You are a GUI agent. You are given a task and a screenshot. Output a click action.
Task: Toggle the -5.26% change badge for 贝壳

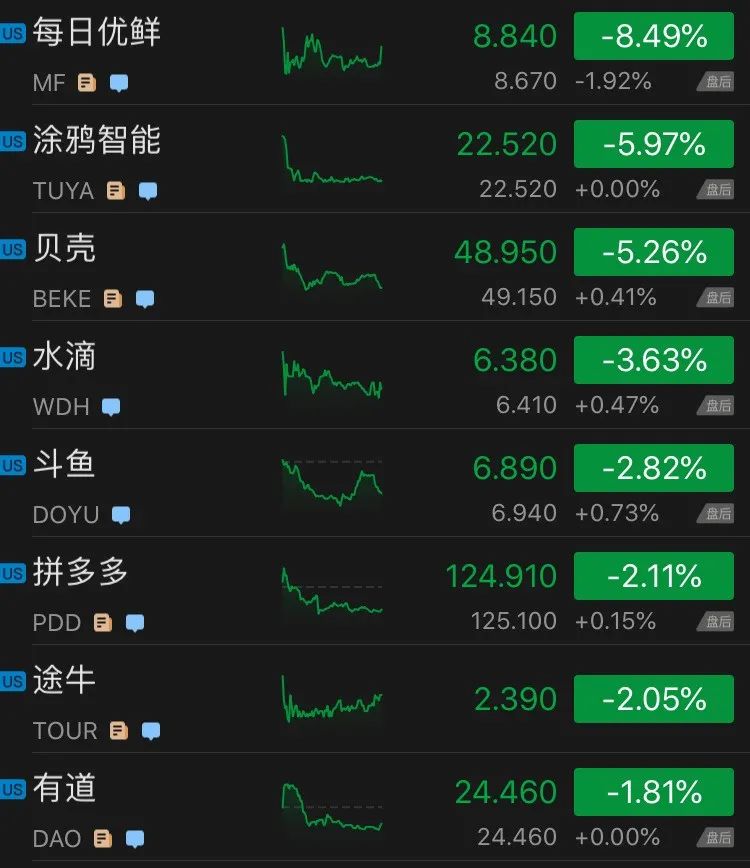[654, 253]
